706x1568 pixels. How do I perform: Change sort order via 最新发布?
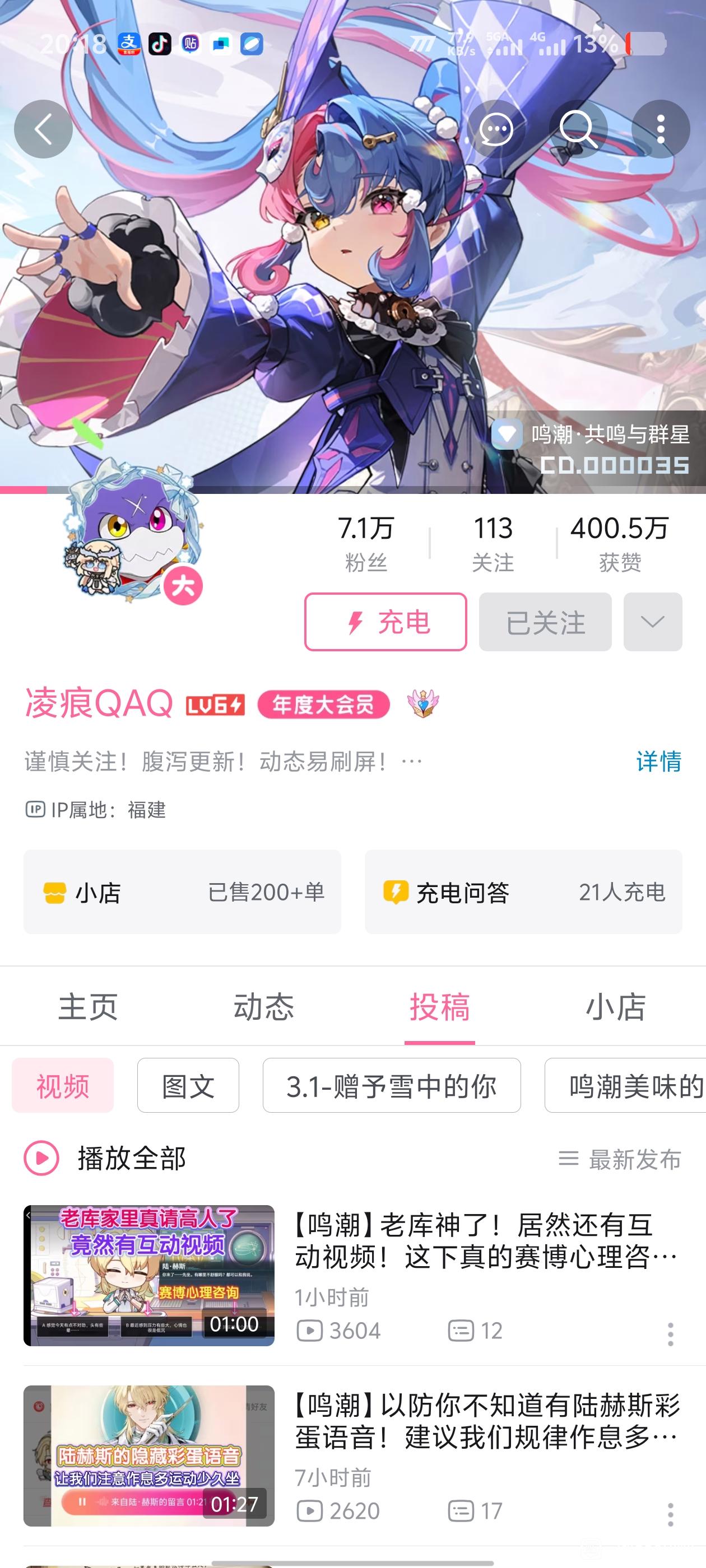pyautogui.click(x=620, y=1159)
